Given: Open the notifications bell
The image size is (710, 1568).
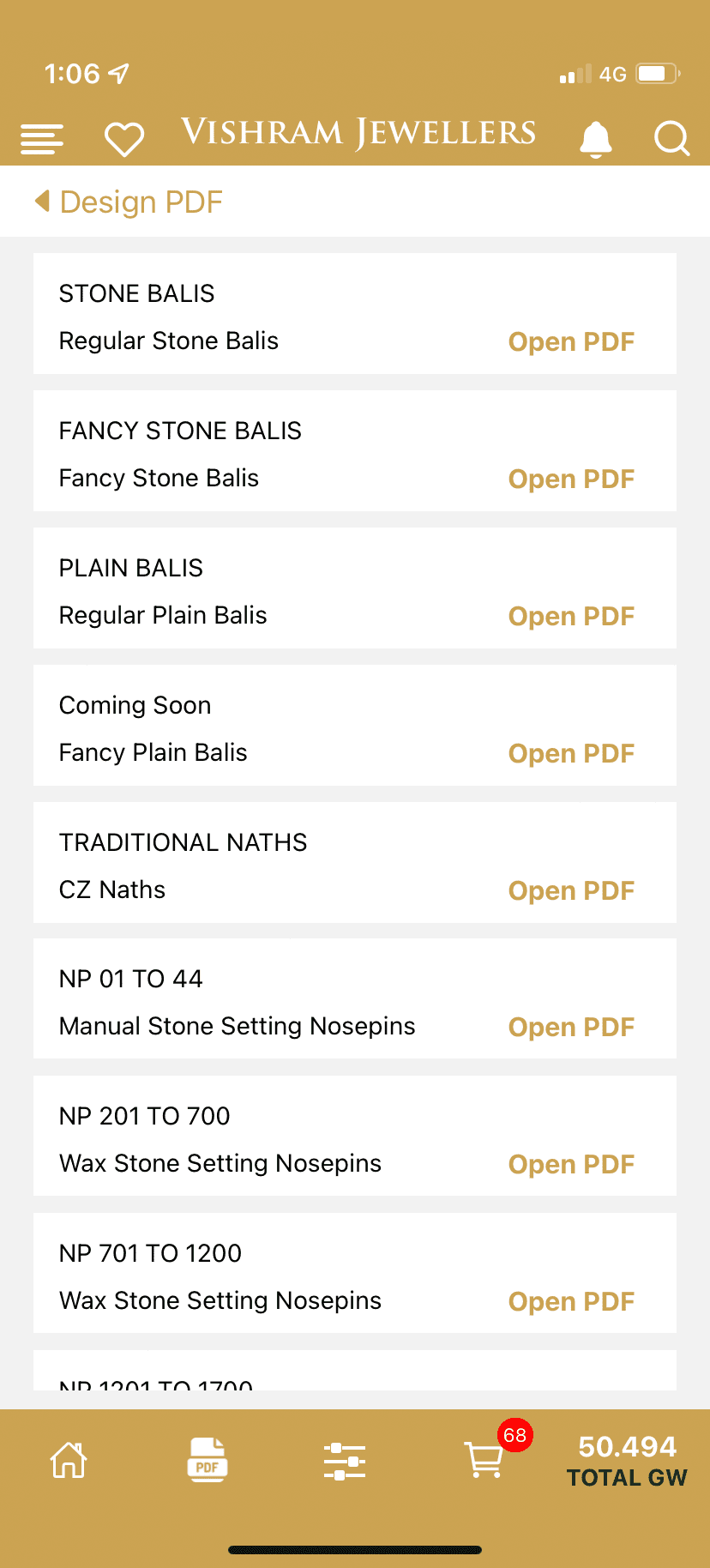Looking at the screenshot, I should point(596,139).
